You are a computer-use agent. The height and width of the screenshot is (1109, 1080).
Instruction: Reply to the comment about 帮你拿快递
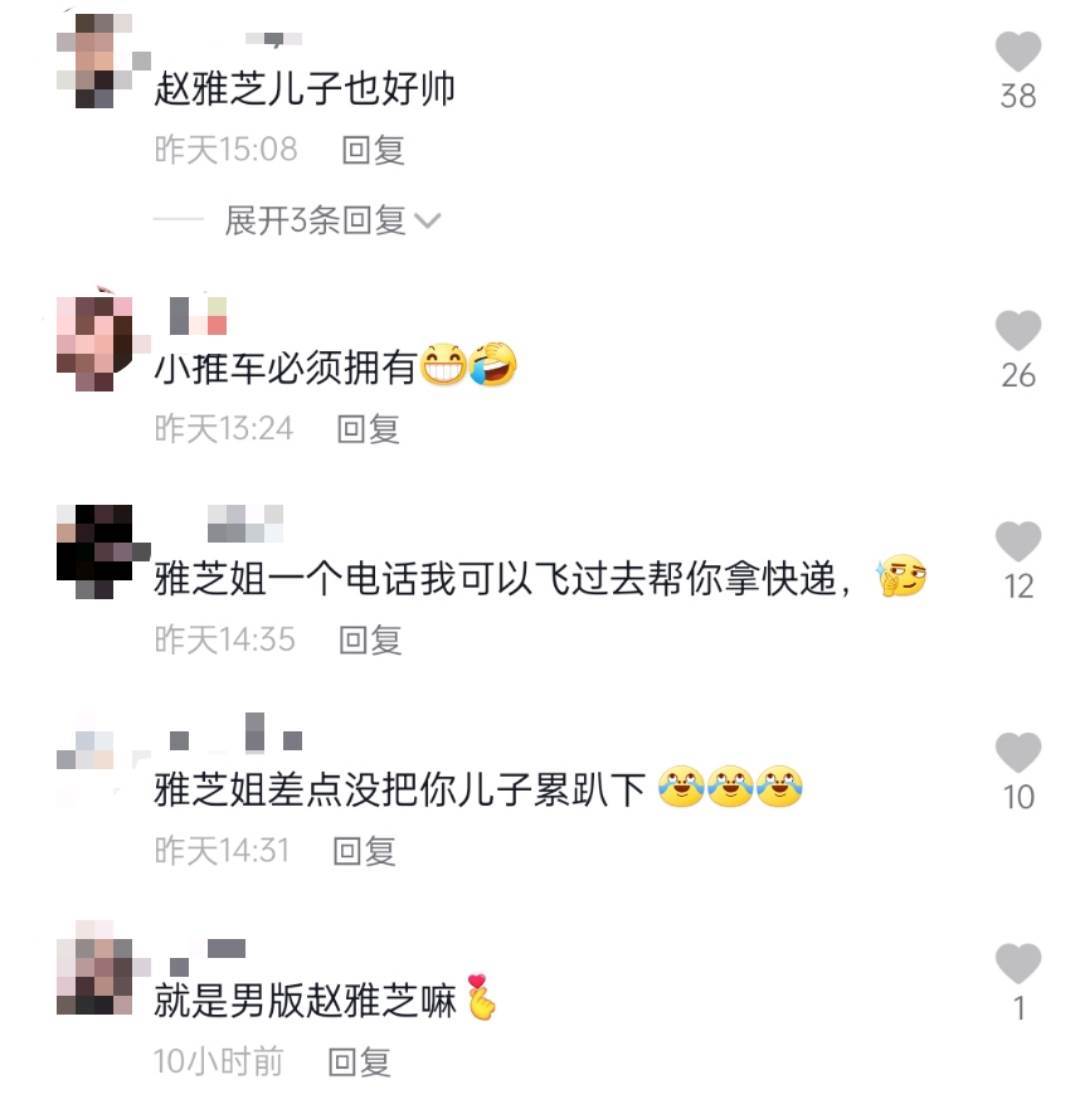370,639
